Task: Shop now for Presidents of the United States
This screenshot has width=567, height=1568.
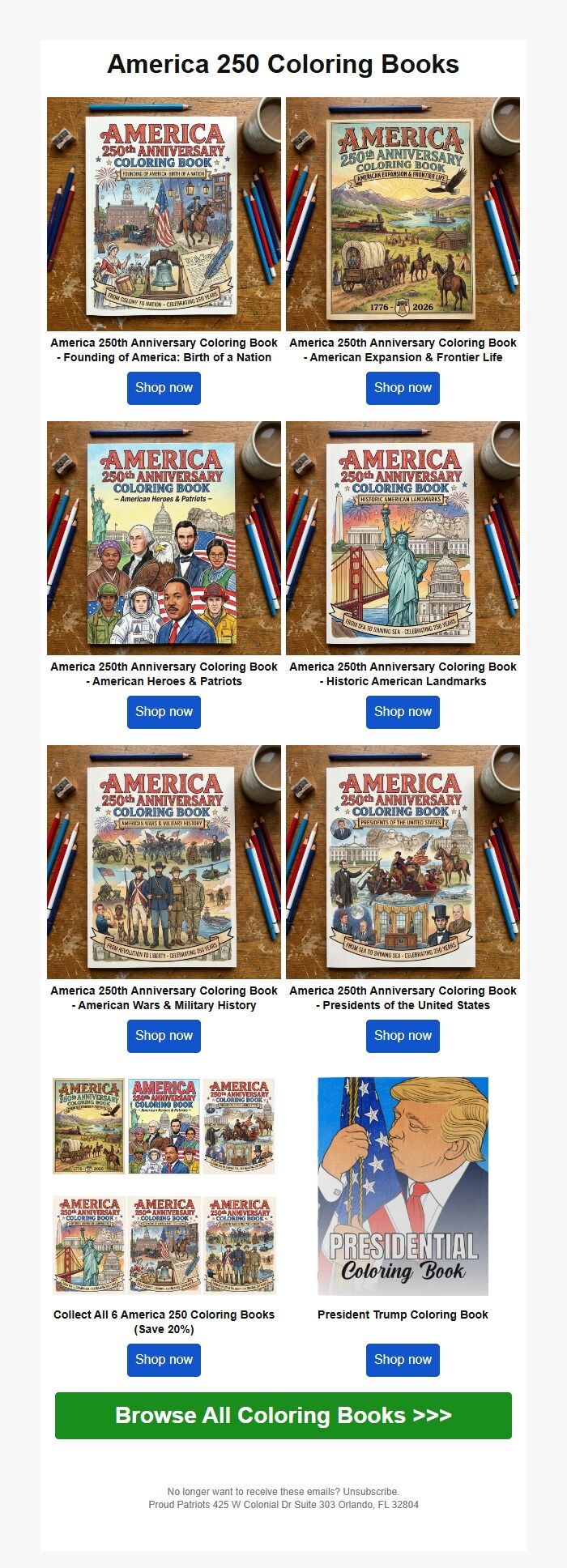Action: click(403, 1036)
